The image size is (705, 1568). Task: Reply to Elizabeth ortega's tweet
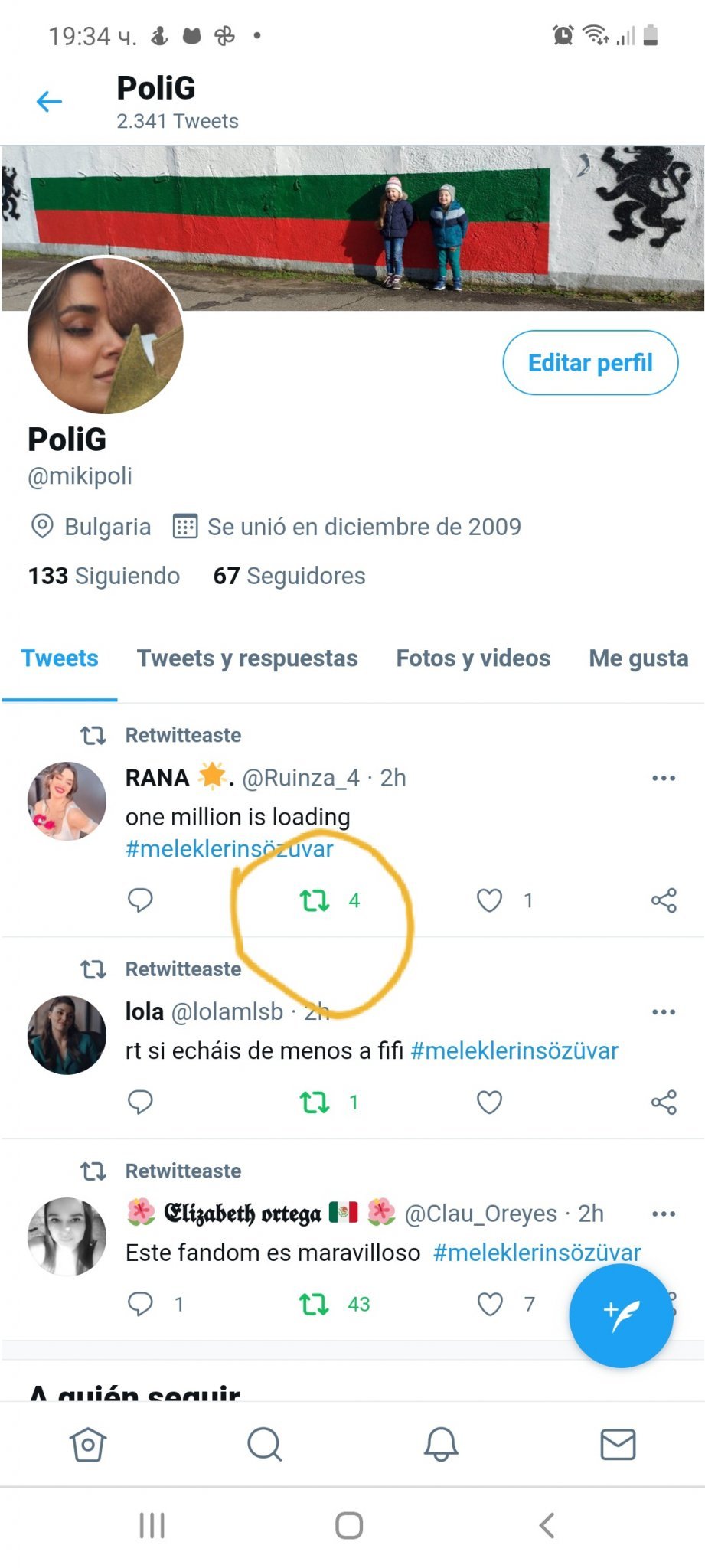tap(140, 1304)
